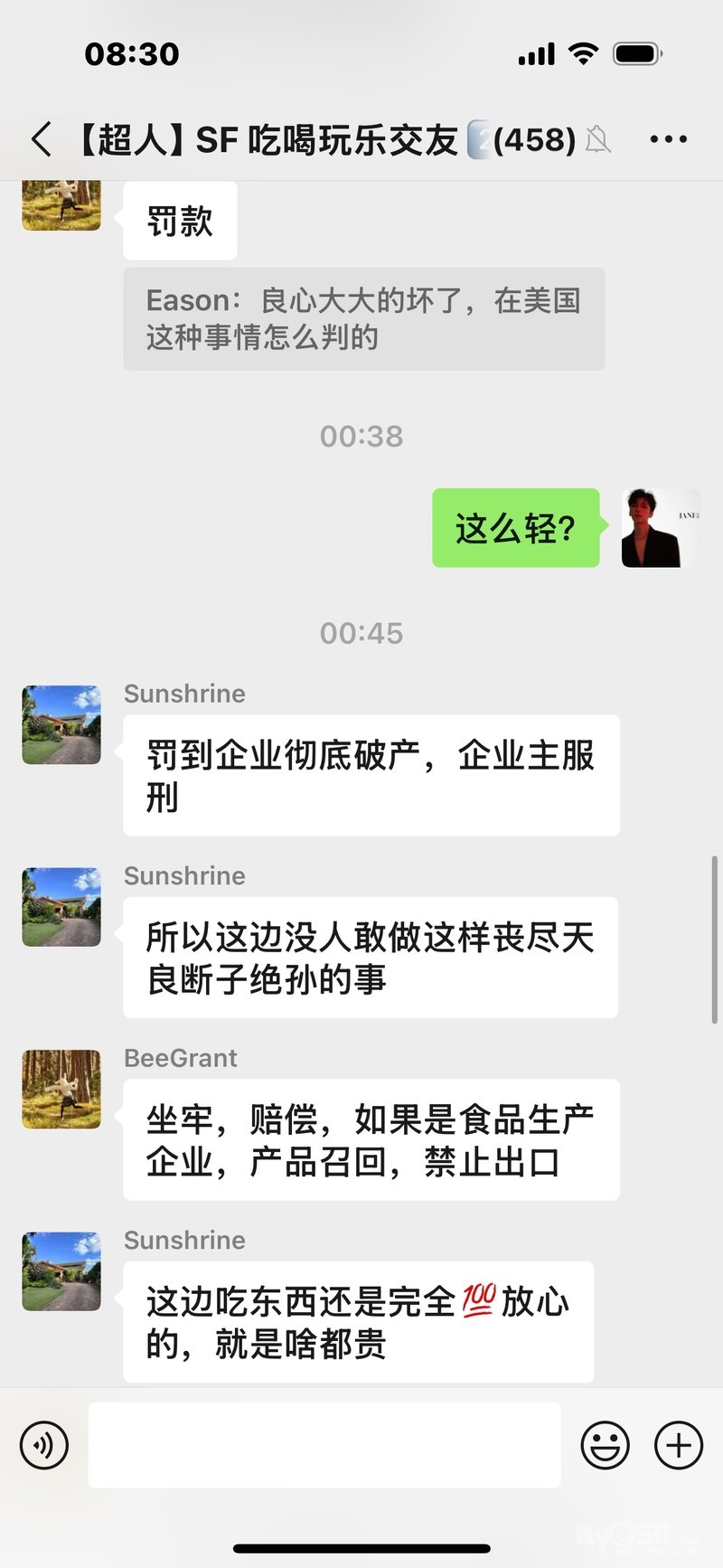723x1568 pixels.
Task: View Sunshrine's avatar next to 罚到企业彻底破产
Action: click(x=61, y=724)
